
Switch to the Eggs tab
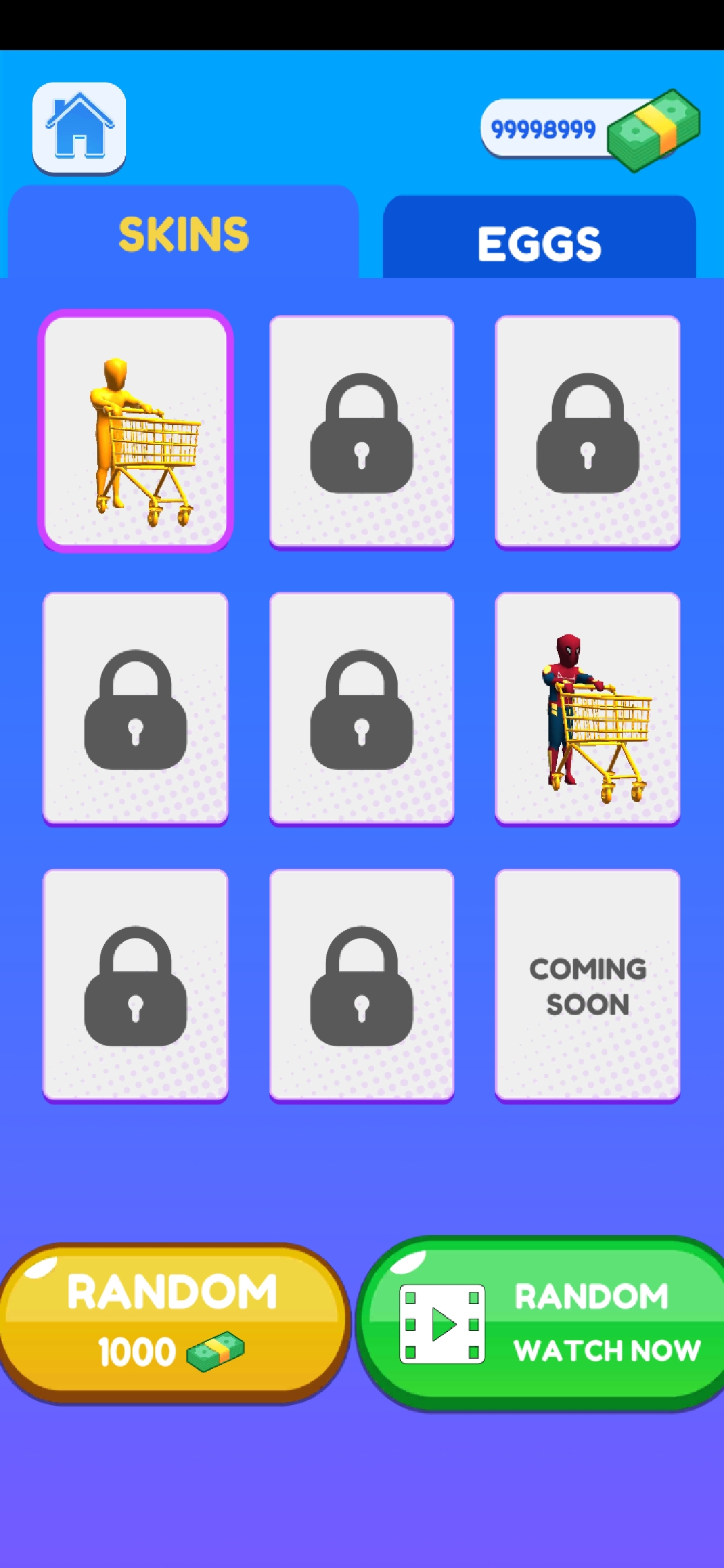[x=539, y=242]
